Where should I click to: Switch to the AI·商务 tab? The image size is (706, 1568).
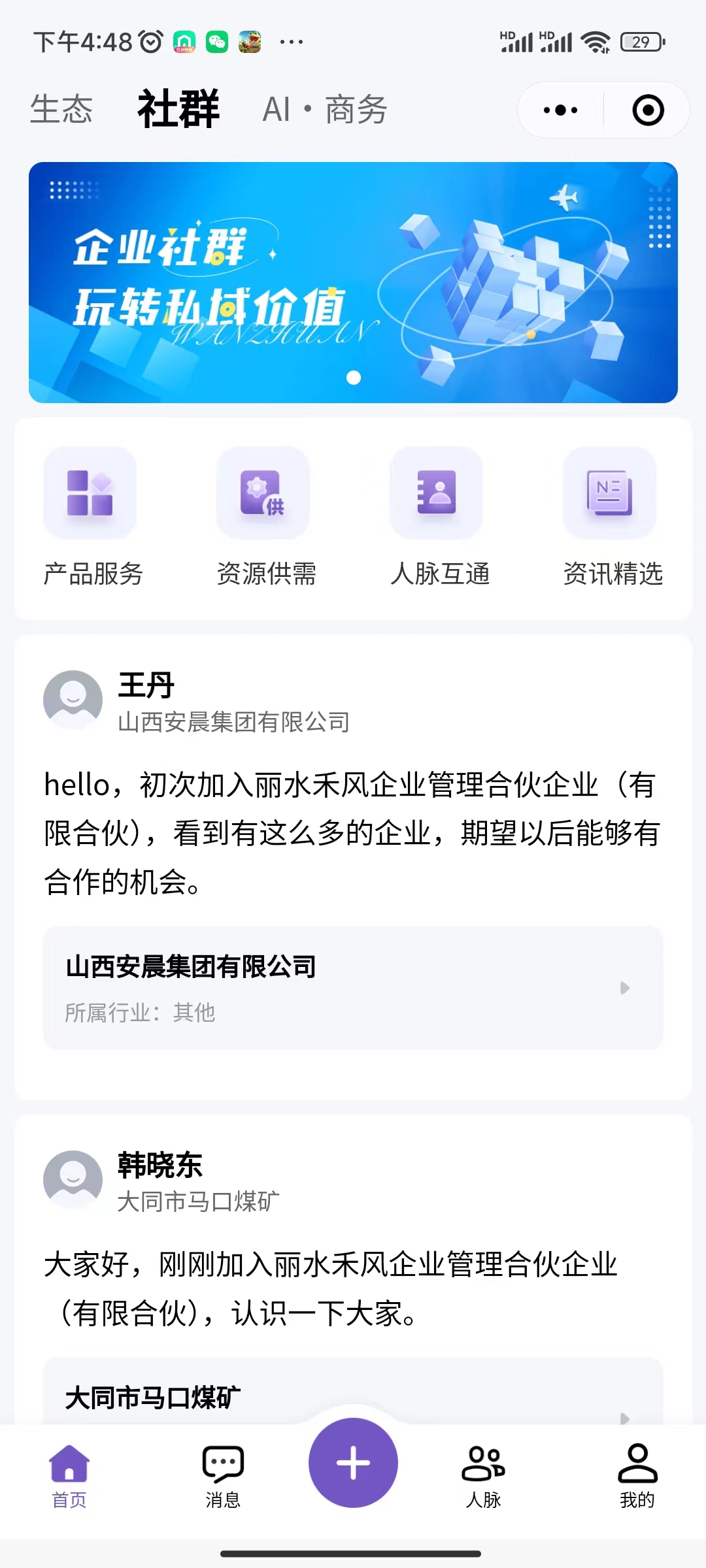[325, 109]
